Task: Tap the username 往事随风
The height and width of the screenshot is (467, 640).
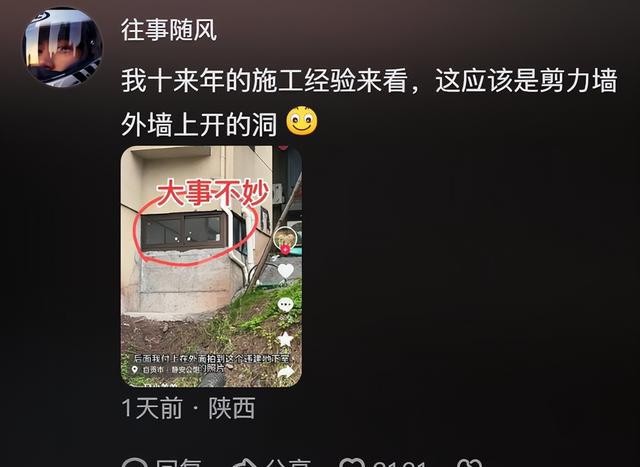Action: [169, 29]
